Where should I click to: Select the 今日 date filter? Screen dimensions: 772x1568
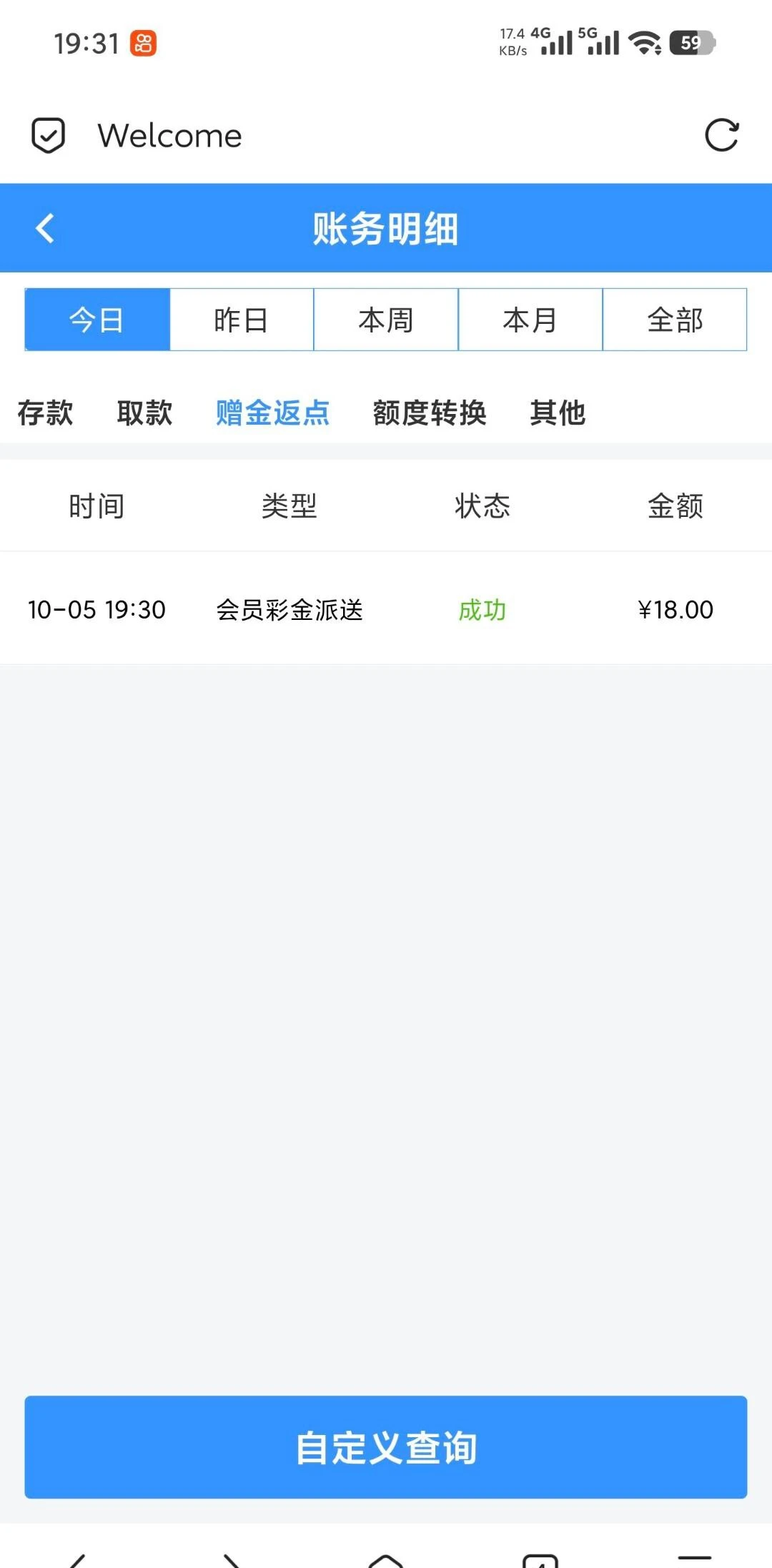(96, 320)
